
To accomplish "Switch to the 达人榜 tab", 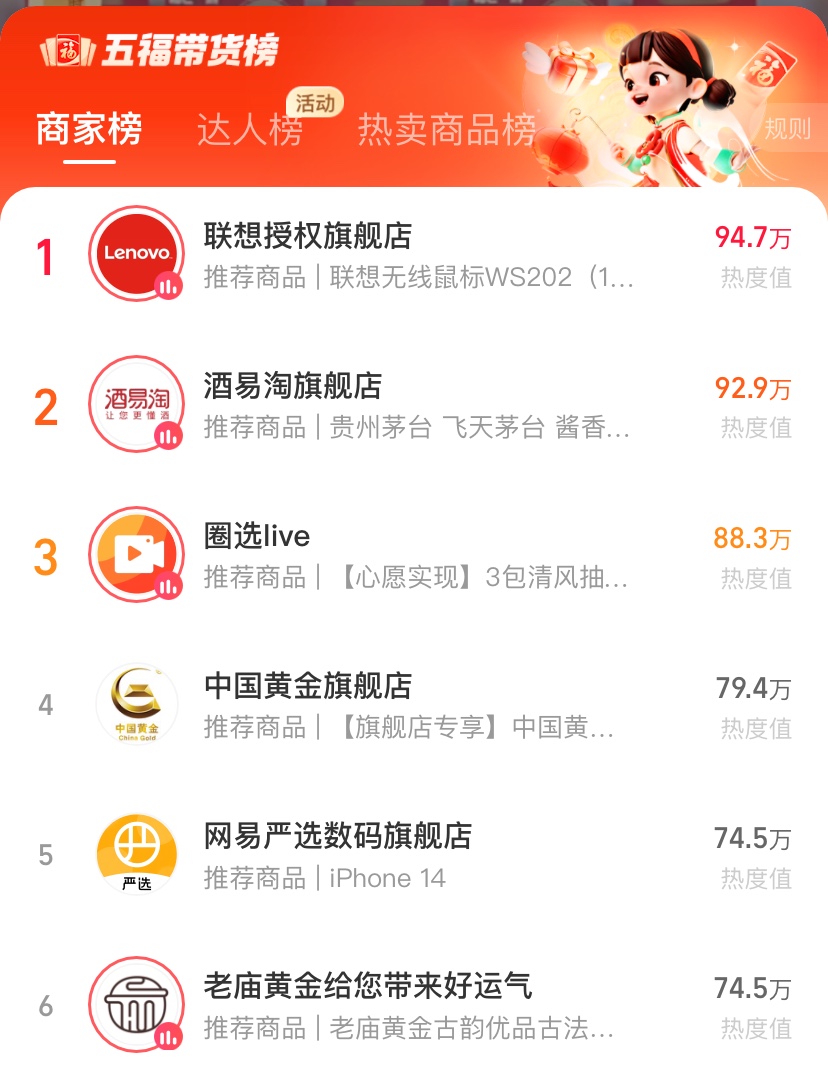I will [x=249, y=130].
